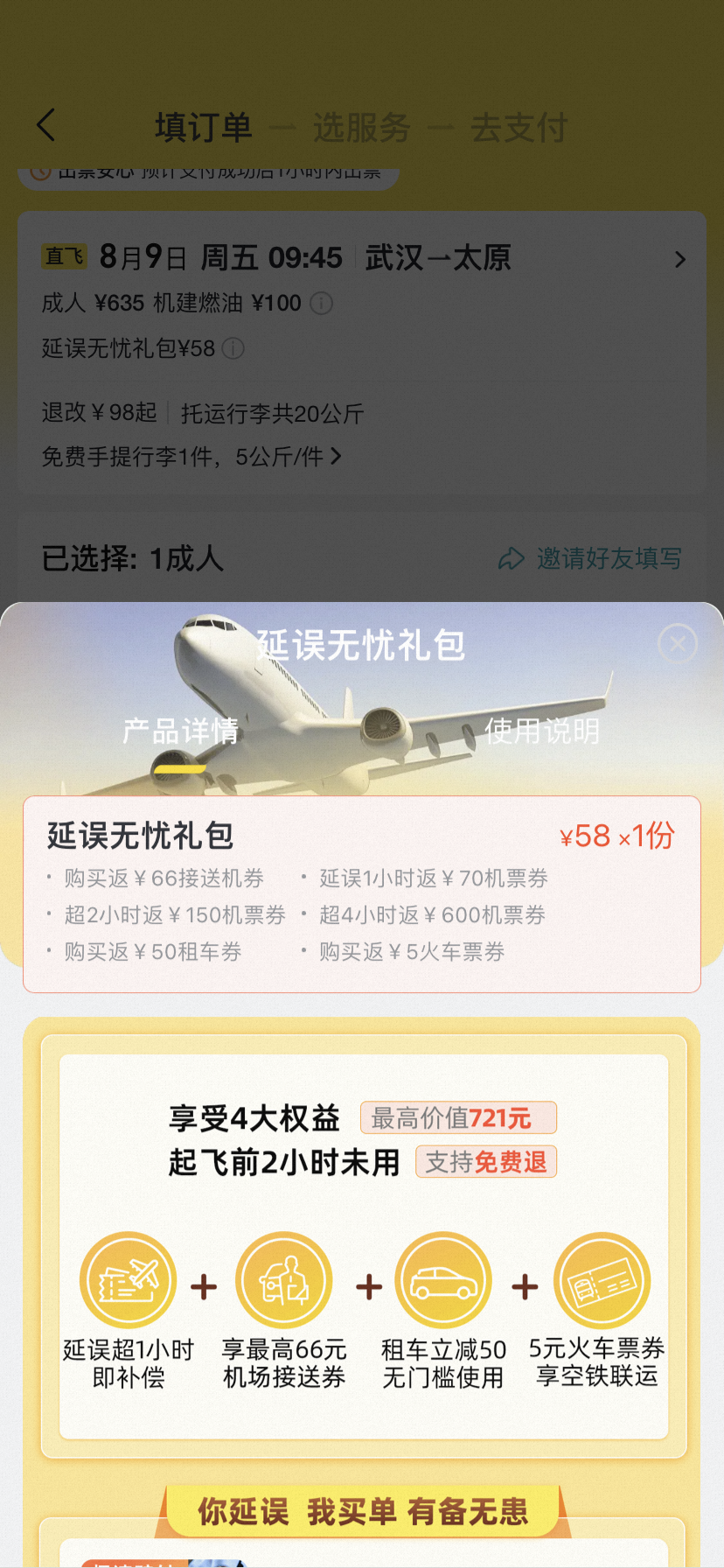Open the 武汉–太原 flight details
This screenshot has height=1568, width=724.
(x=679, y=260)
